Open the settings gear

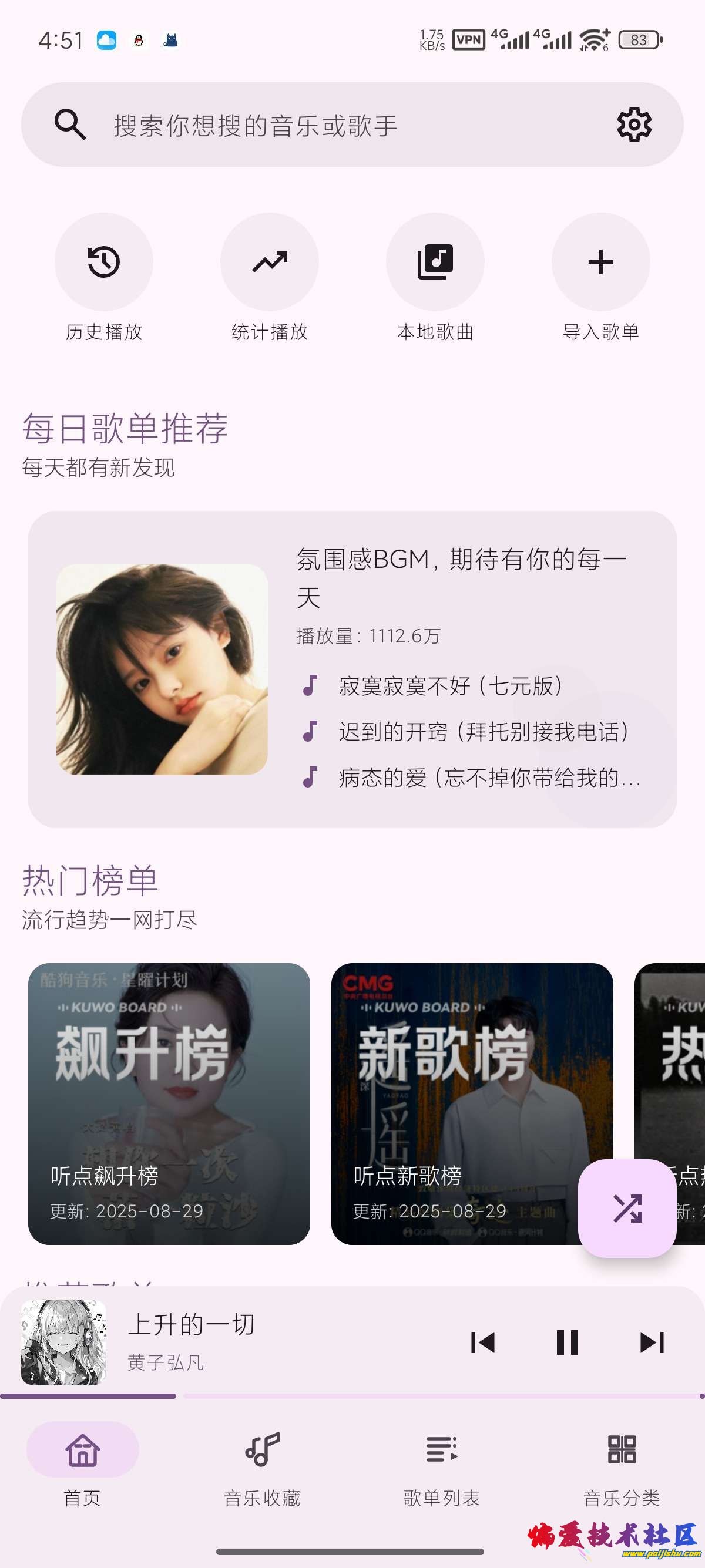click(634, 125)
